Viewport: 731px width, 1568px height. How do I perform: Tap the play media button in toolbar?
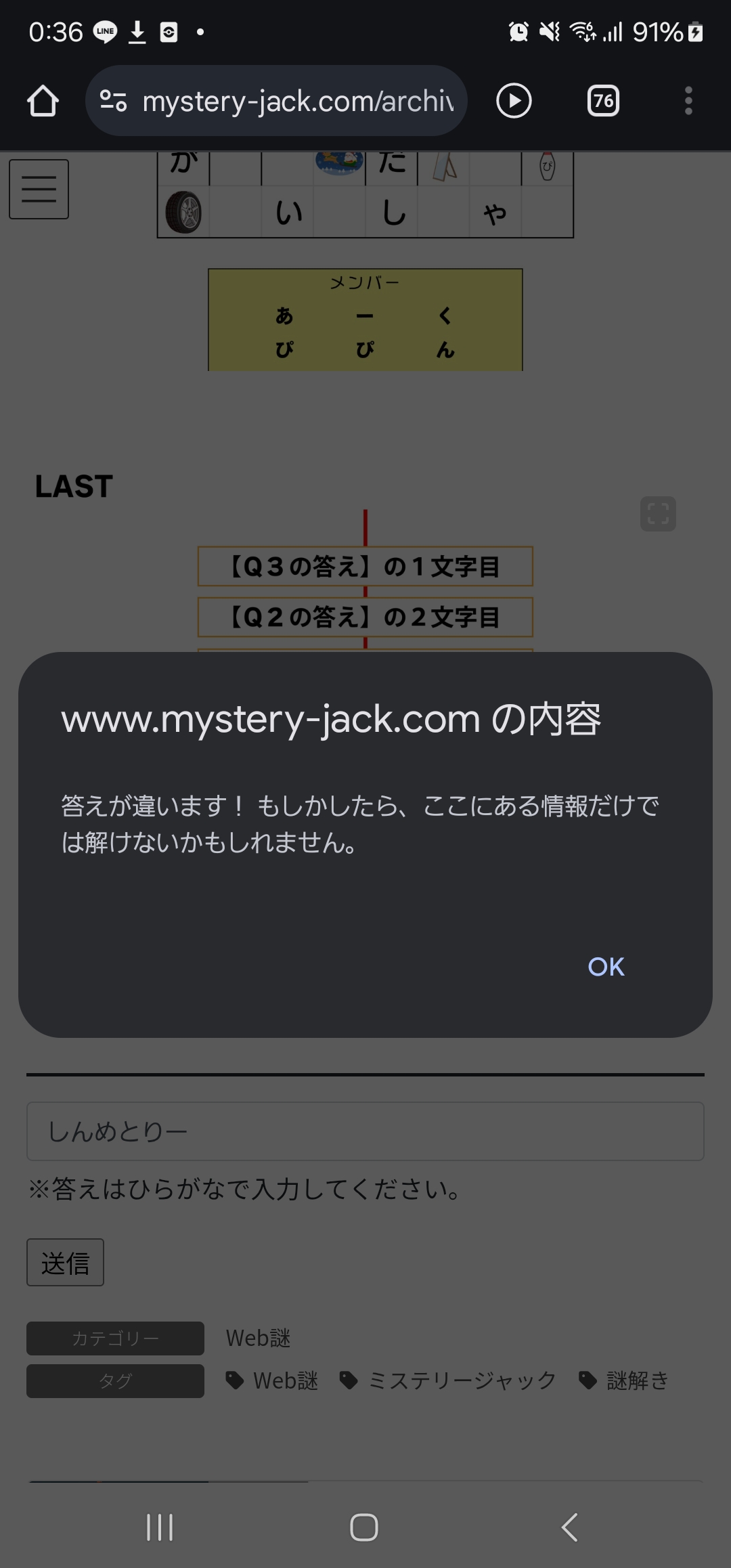tap(514, 102)
